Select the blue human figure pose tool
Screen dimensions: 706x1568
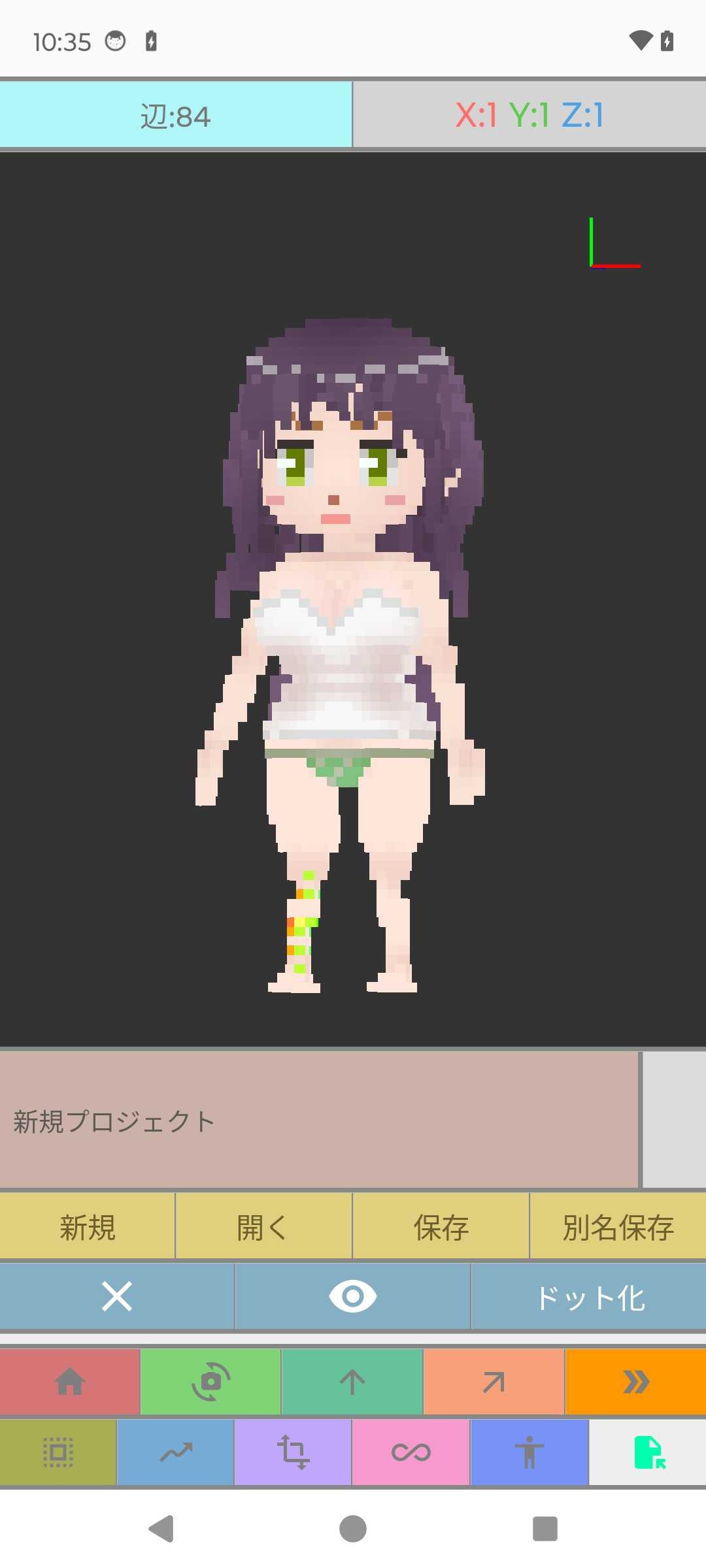click(x=529, y=1453)
